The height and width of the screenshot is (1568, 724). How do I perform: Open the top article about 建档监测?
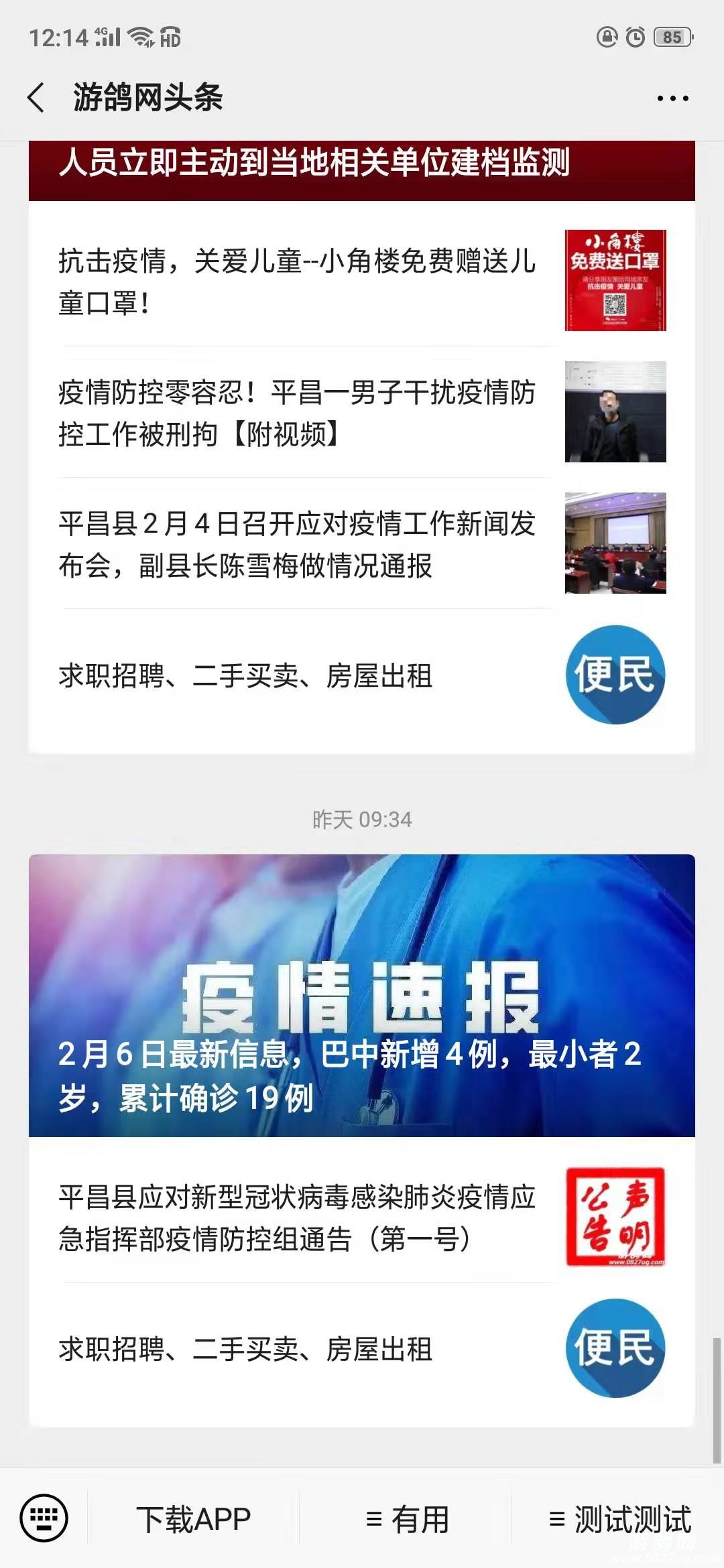362,168
